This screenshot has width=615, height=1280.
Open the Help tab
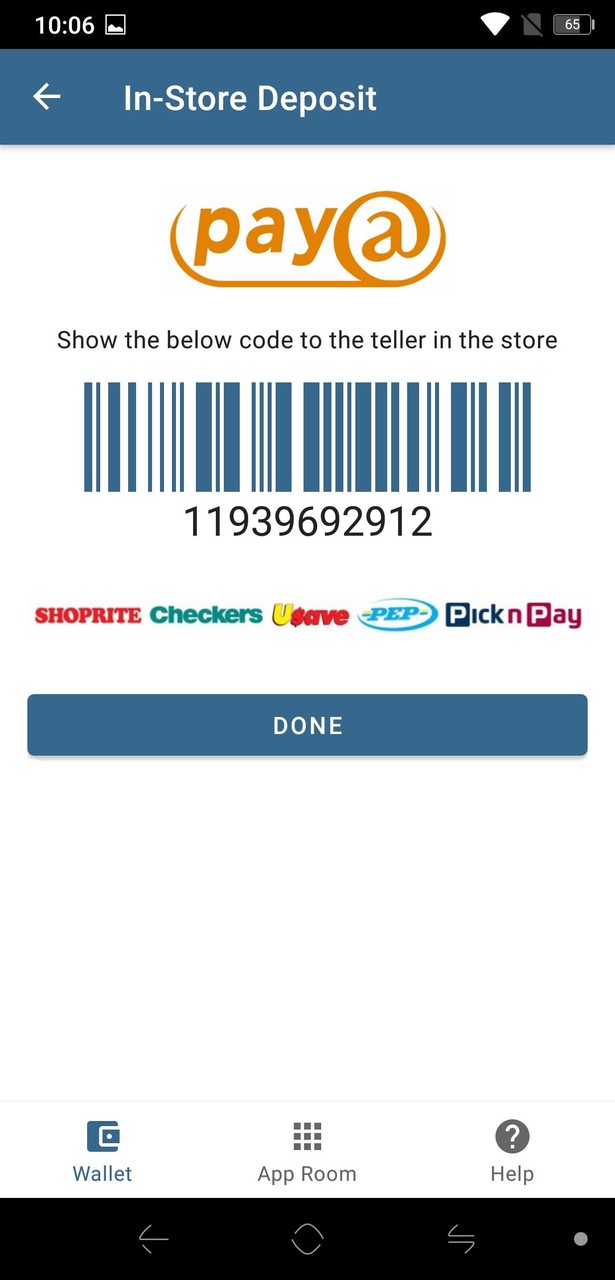[512, 1150]
